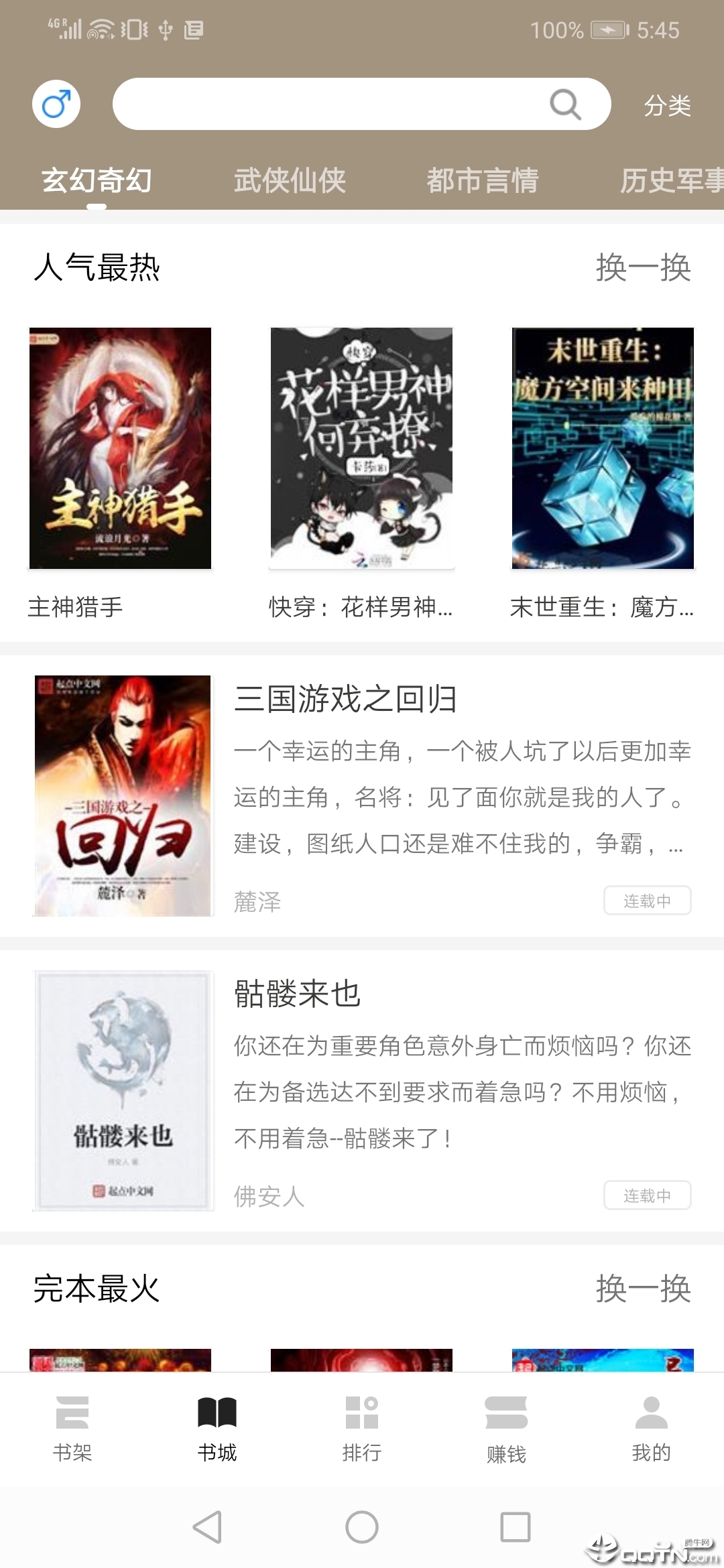Tap the 赚钱 earn money icon
Image resolution: width=724 pixels, height=1568 pixels.
[x=507, y=1410]
